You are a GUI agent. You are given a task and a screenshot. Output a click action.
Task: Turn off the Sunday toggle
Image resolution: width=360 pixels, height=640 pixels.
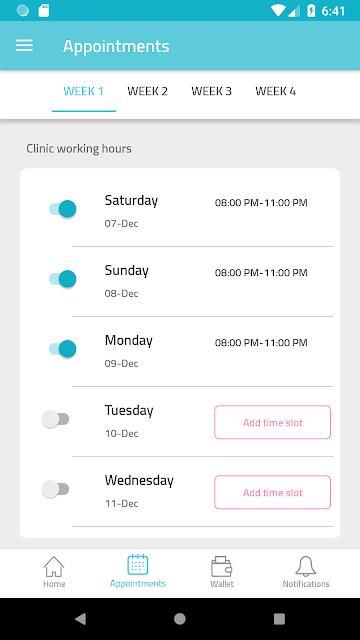62,279
